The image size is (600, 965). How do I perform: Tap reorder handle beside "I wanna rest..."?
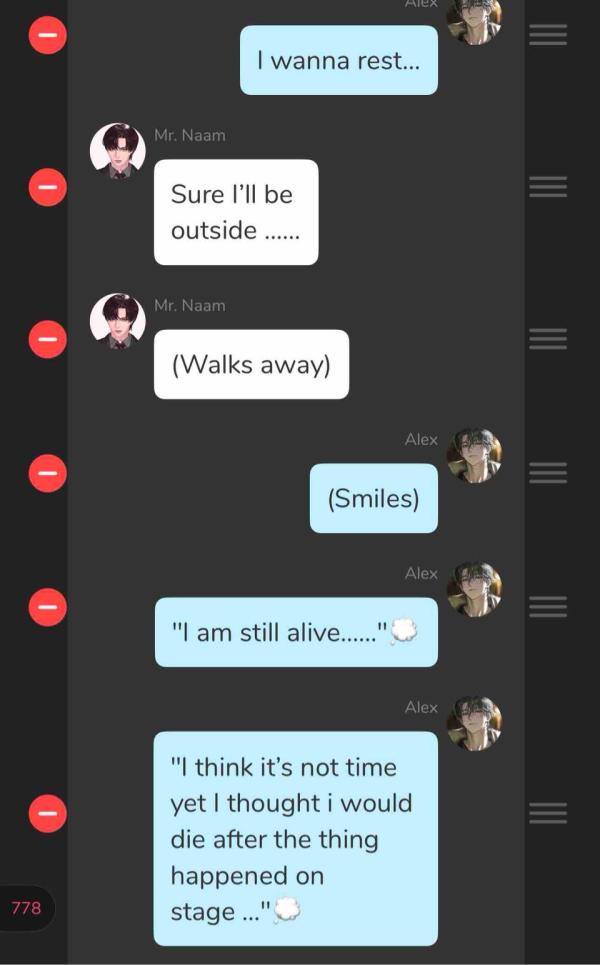click(x=548, y=36)
